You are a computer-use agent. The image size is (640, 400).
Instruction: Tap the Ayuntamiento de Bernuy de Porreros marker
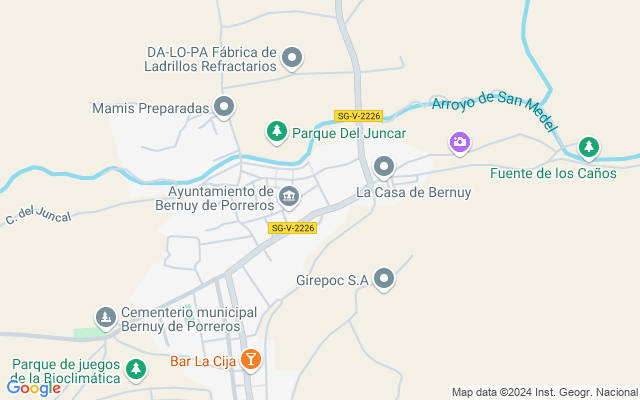[x=289, y=196]
